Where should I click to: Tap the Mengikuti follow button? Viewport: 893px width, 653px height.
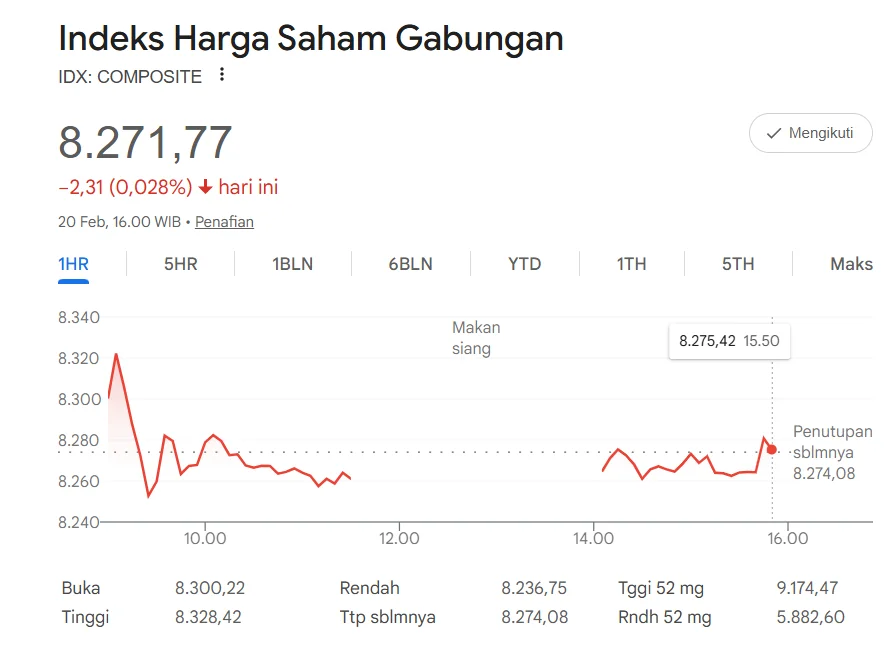pos(810,133)
